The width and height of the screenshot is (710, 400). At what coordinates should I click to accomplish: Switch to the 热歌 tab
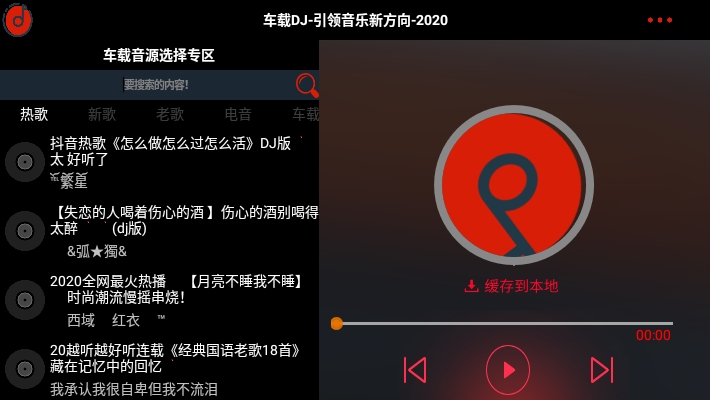34,114
